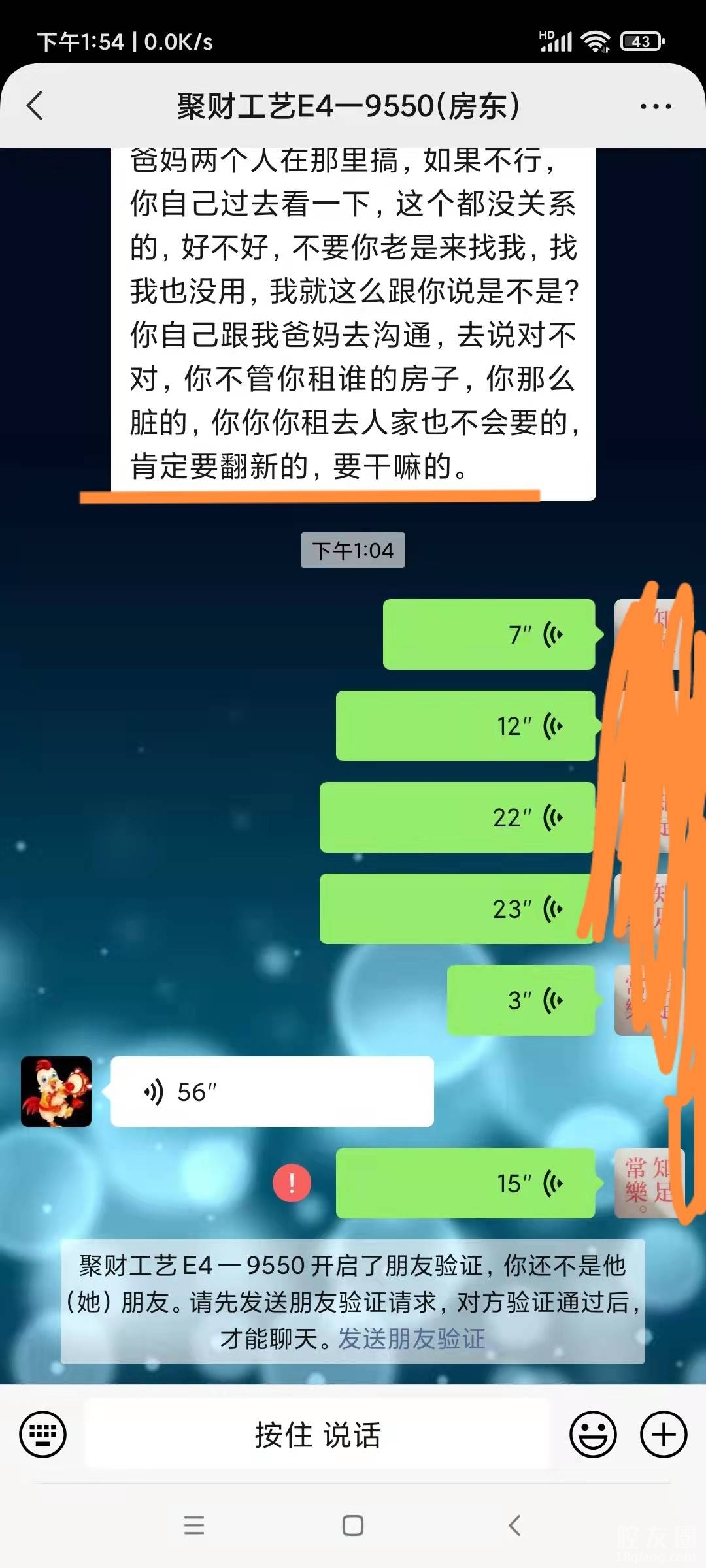The image size is (706, 1568).
Task: Play the failed 15-second voice message
Action: click(x=465, y=1183)
